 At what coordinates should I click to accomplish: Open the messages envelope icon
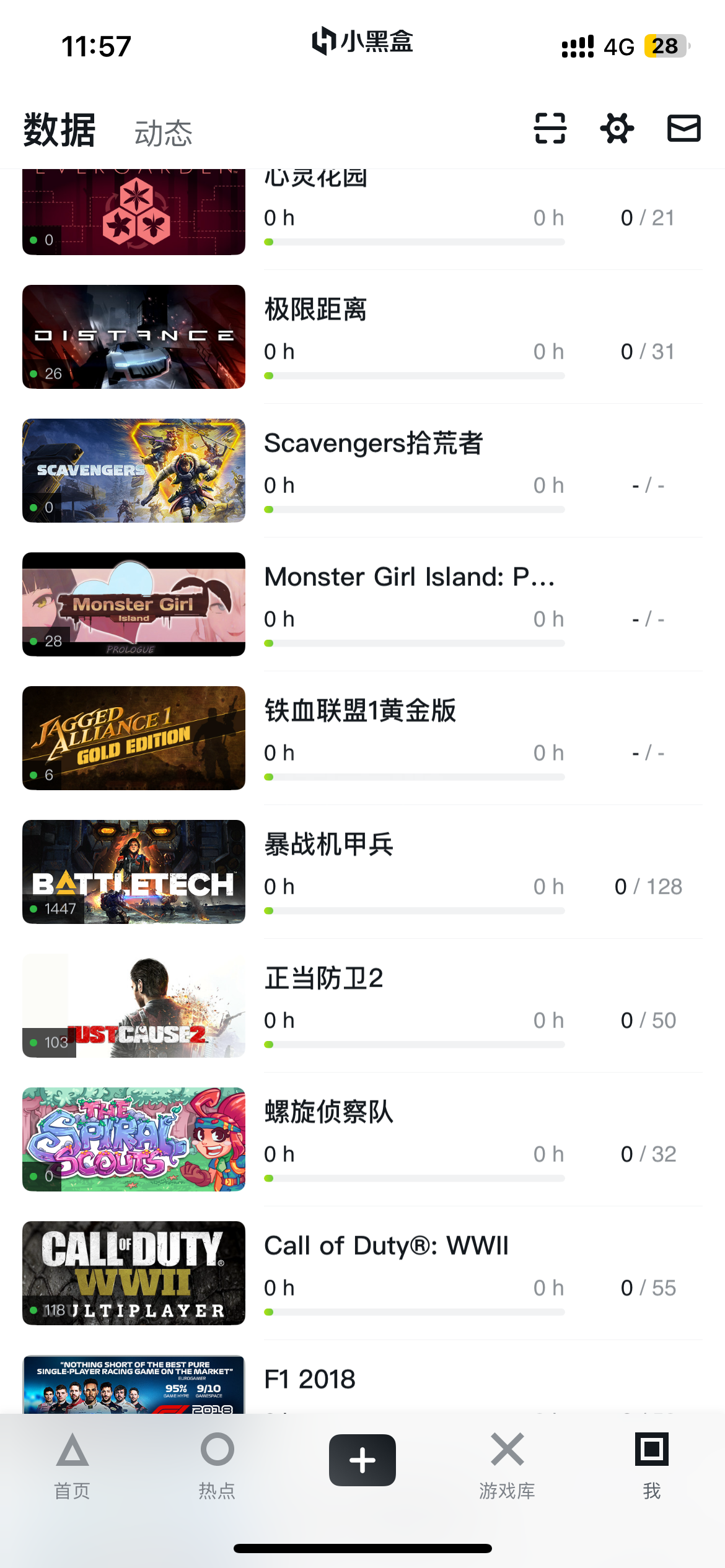point(683,128)
